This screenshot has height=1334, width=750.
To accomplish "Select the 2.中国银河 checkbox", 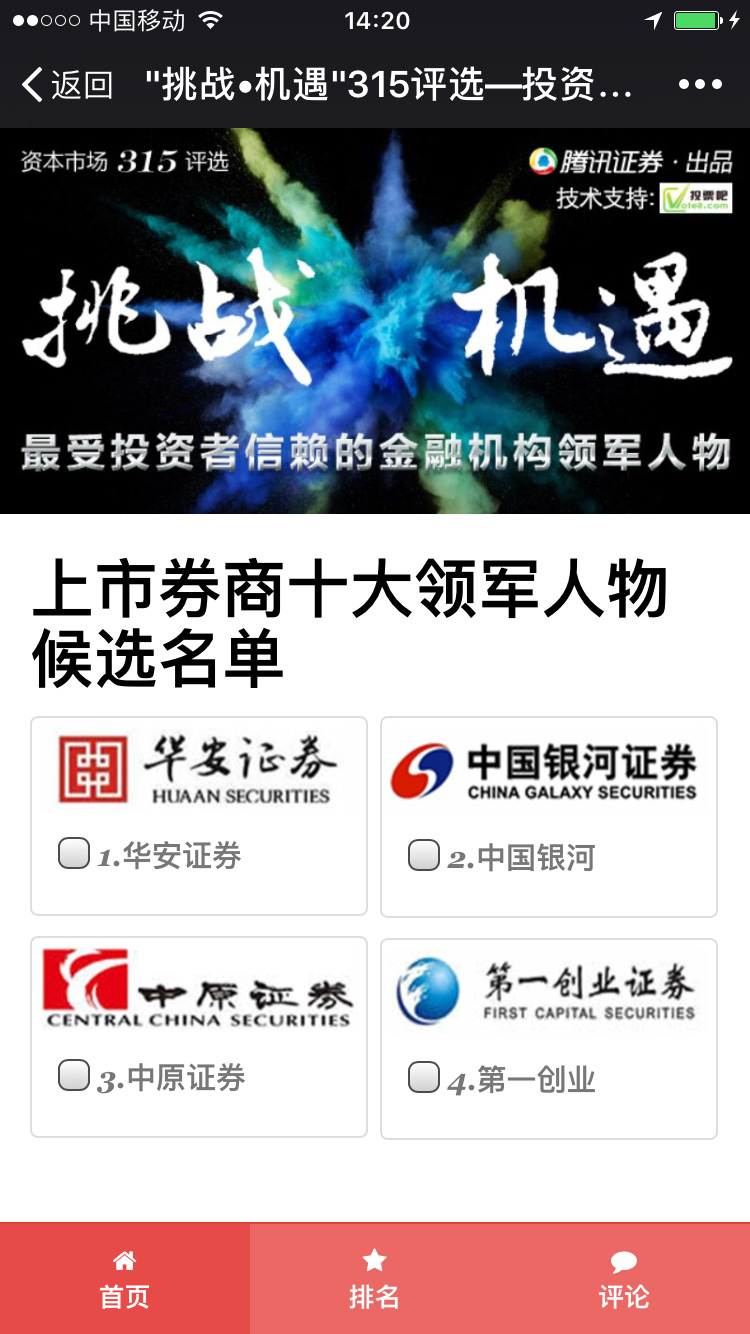I will (424, 856).
